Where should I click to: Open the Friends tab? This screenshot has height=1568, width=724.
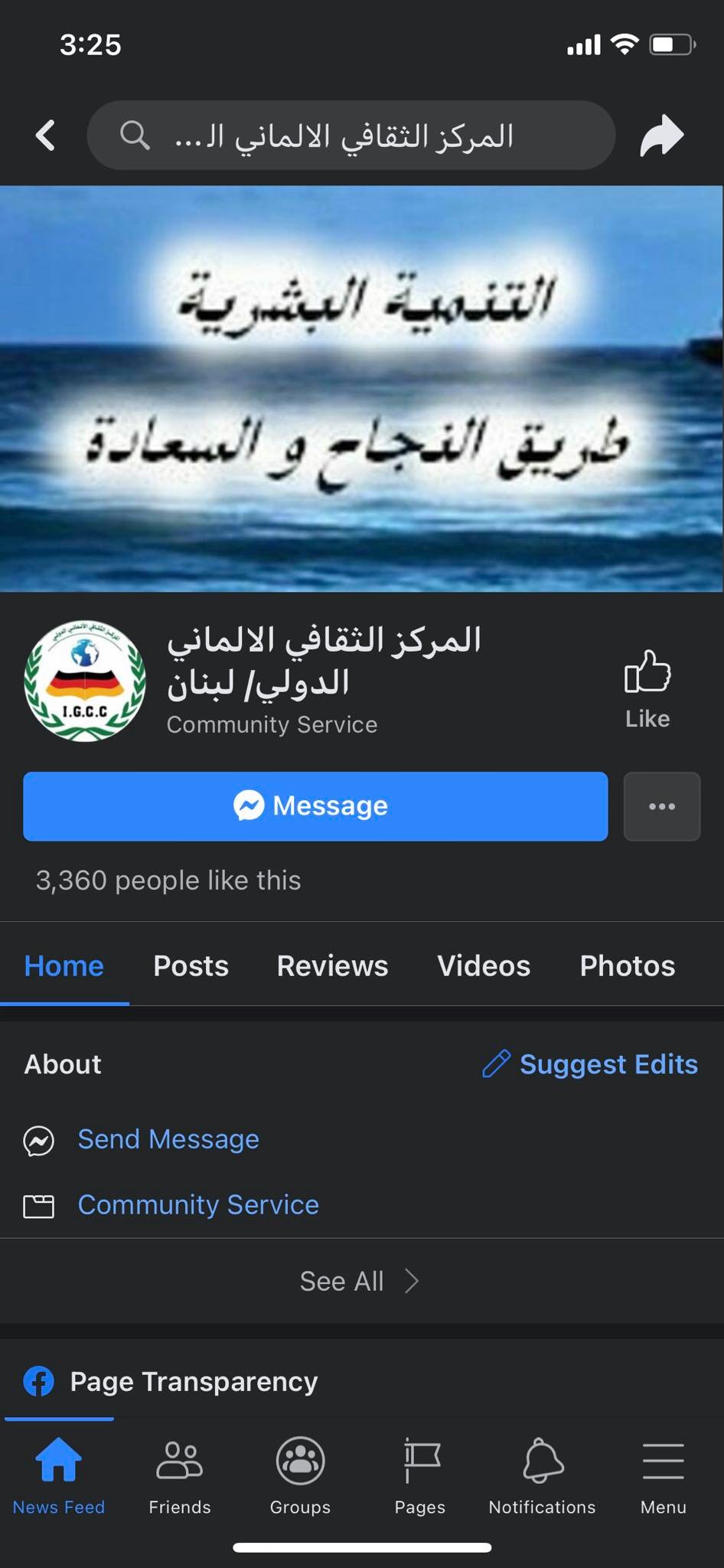(x=180, y=1475)
